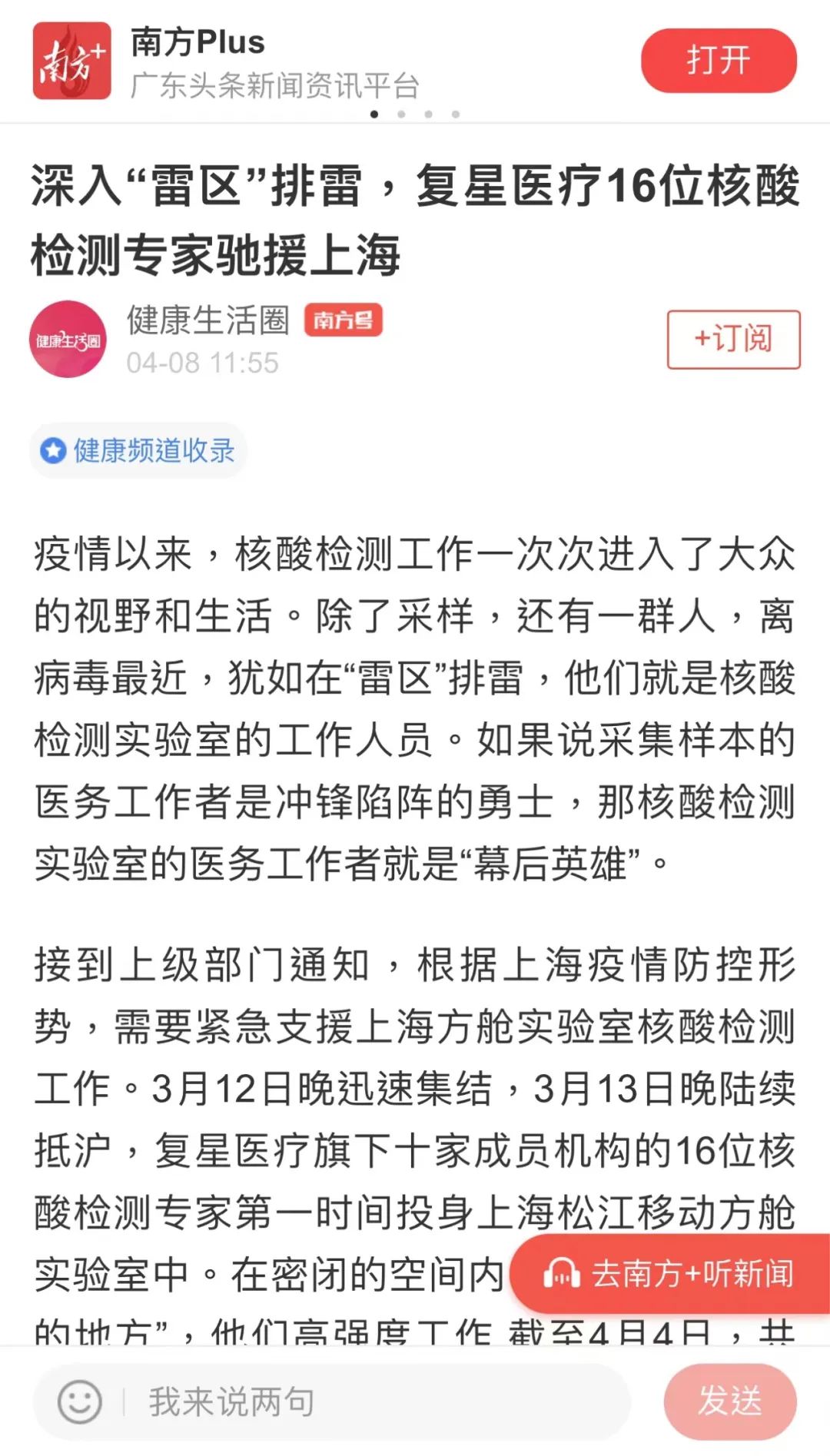
Task: Send the comment with 发送
Action: 729,1401
